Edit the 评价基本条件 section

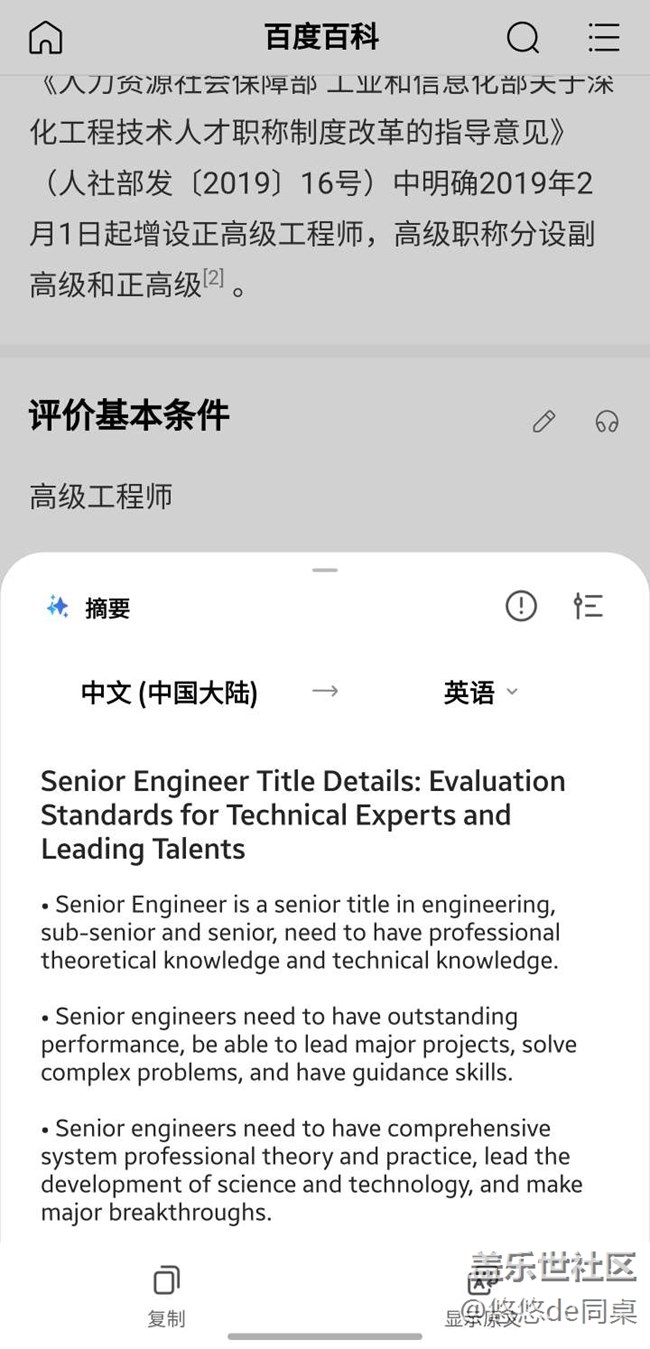point(543,422)
